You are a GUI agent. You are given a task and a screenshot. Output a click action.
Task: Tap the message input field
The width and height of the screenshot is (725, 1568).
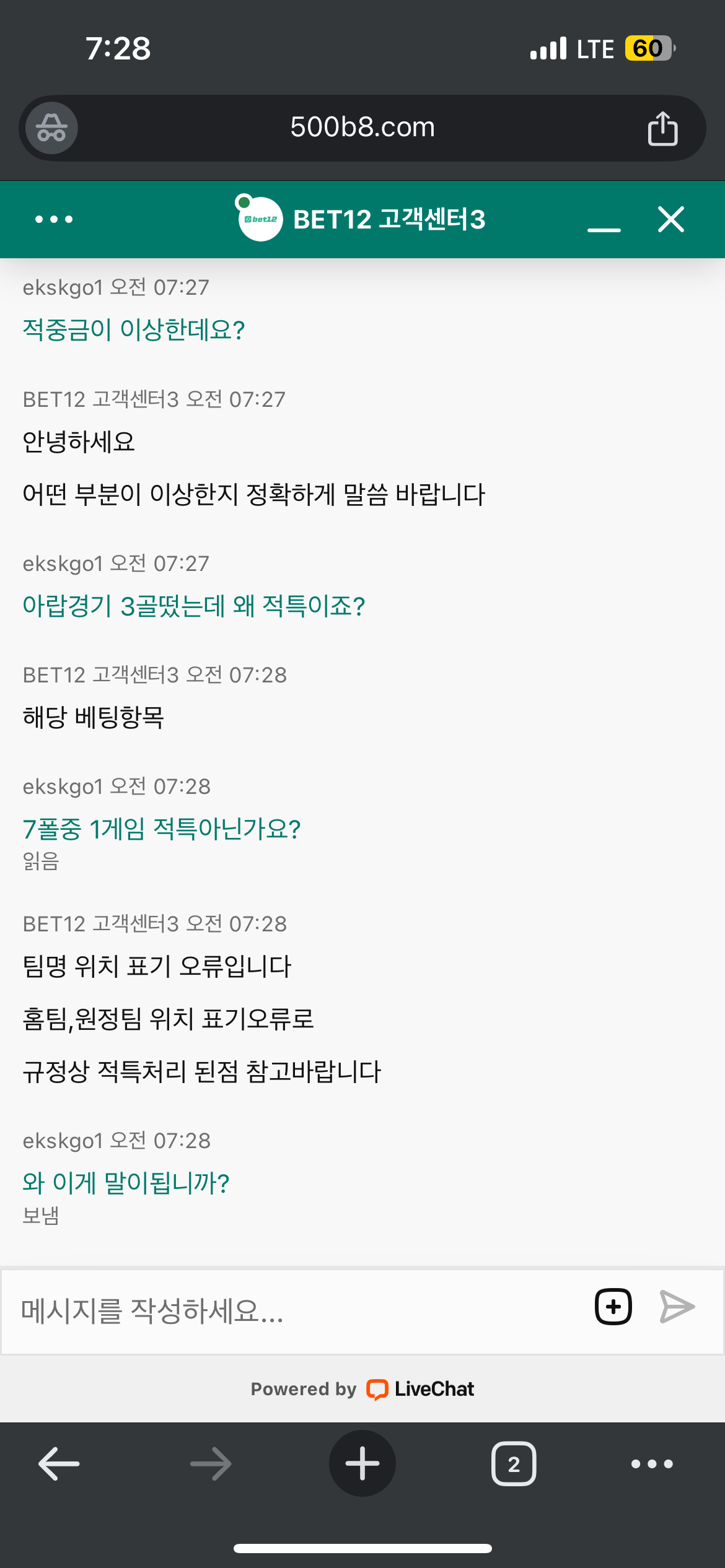(297, 1310)
